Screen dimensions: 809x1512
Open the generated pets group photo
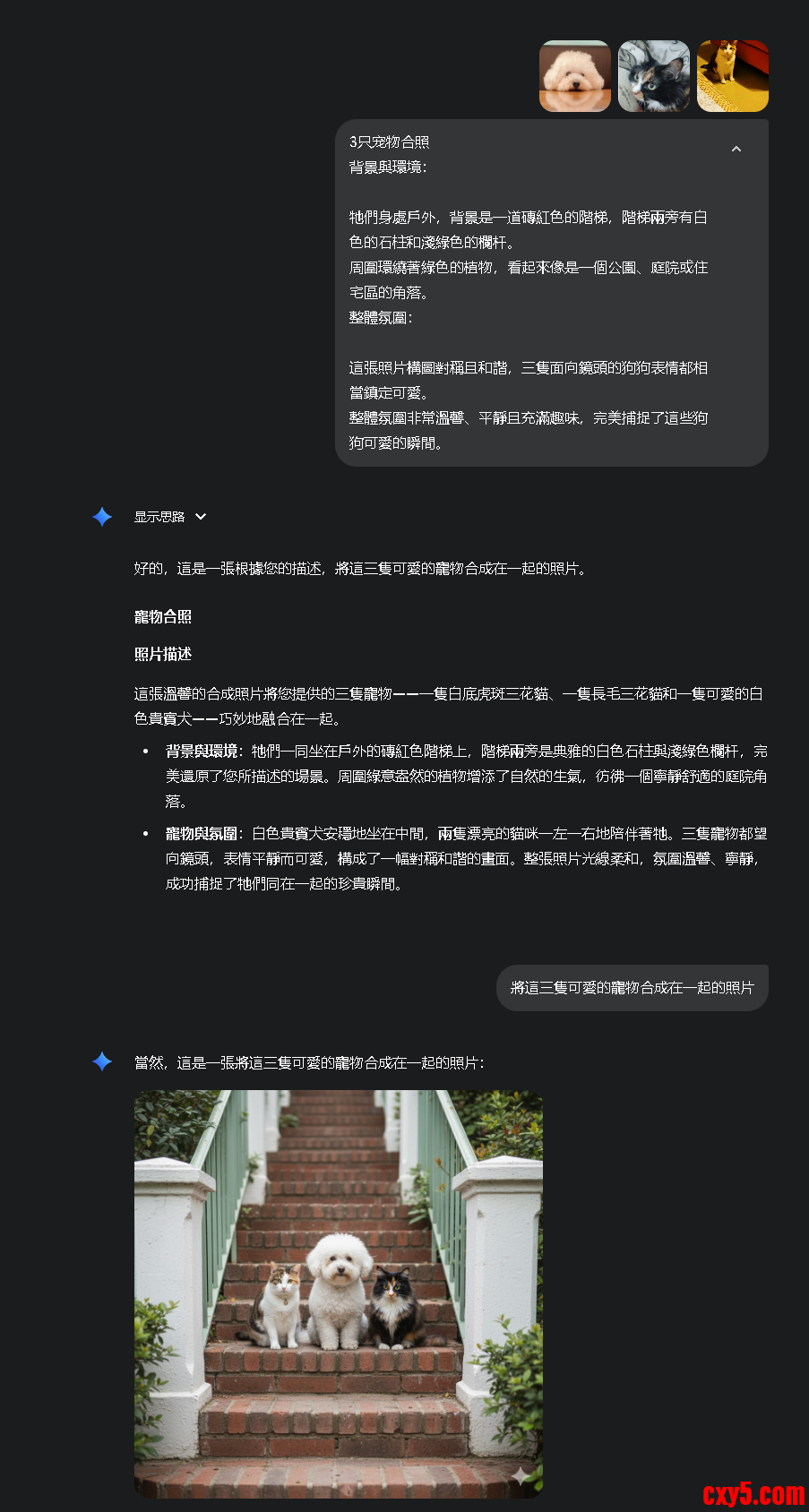[339, 1293]
